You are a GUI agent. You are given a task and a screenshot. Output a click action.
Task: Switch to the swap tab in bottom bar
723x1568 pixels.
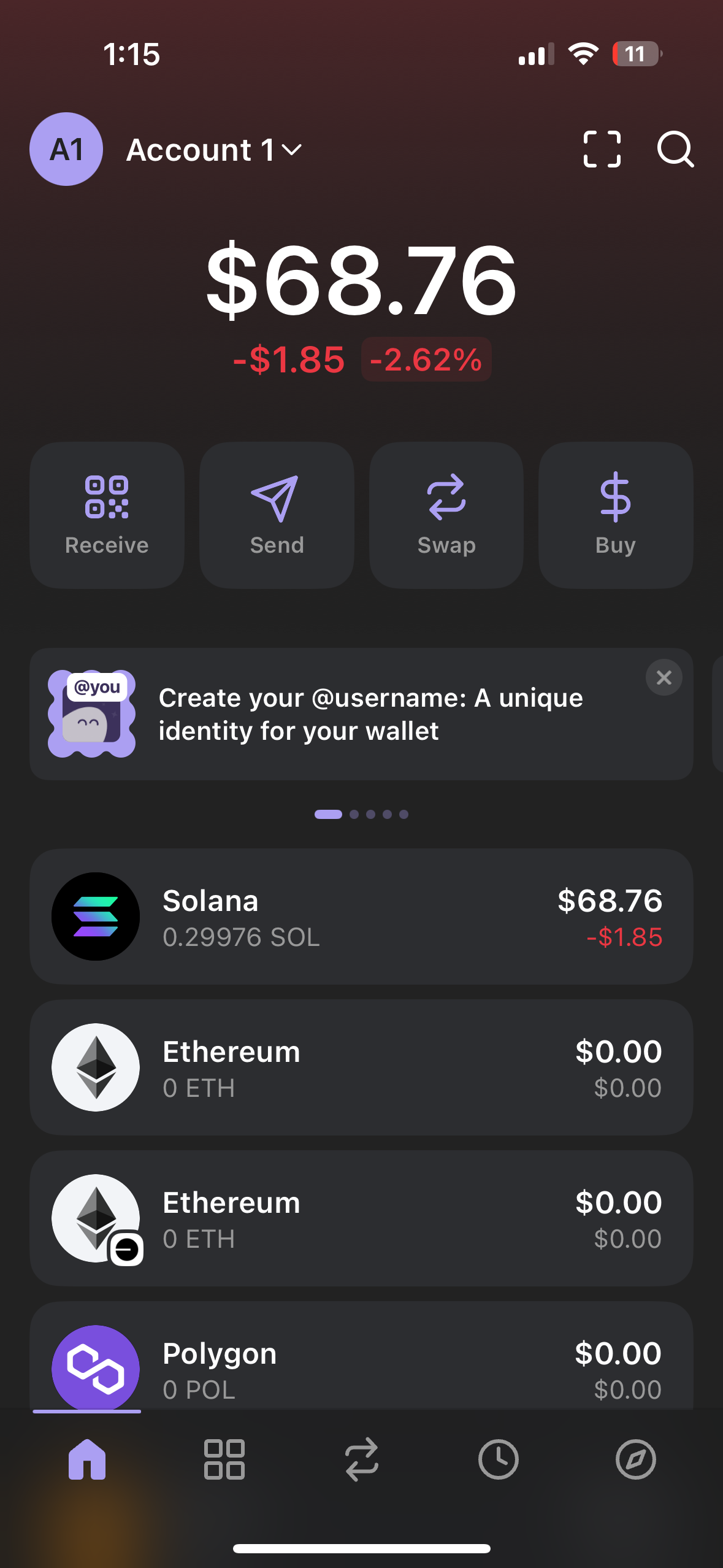coord(361,1459)
